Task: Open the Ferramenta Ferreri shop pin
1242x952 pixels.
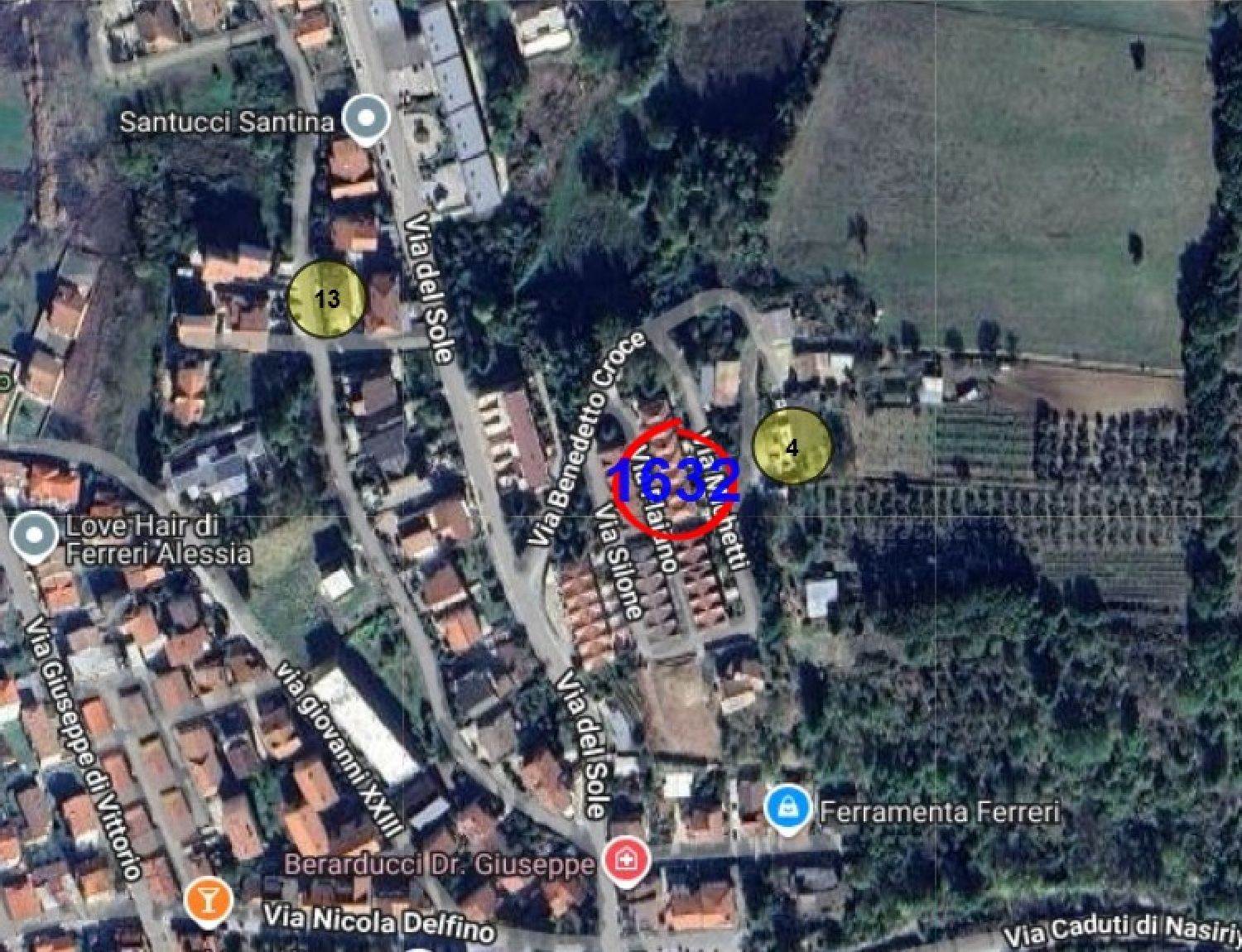Action: click(x=787, y=807)
